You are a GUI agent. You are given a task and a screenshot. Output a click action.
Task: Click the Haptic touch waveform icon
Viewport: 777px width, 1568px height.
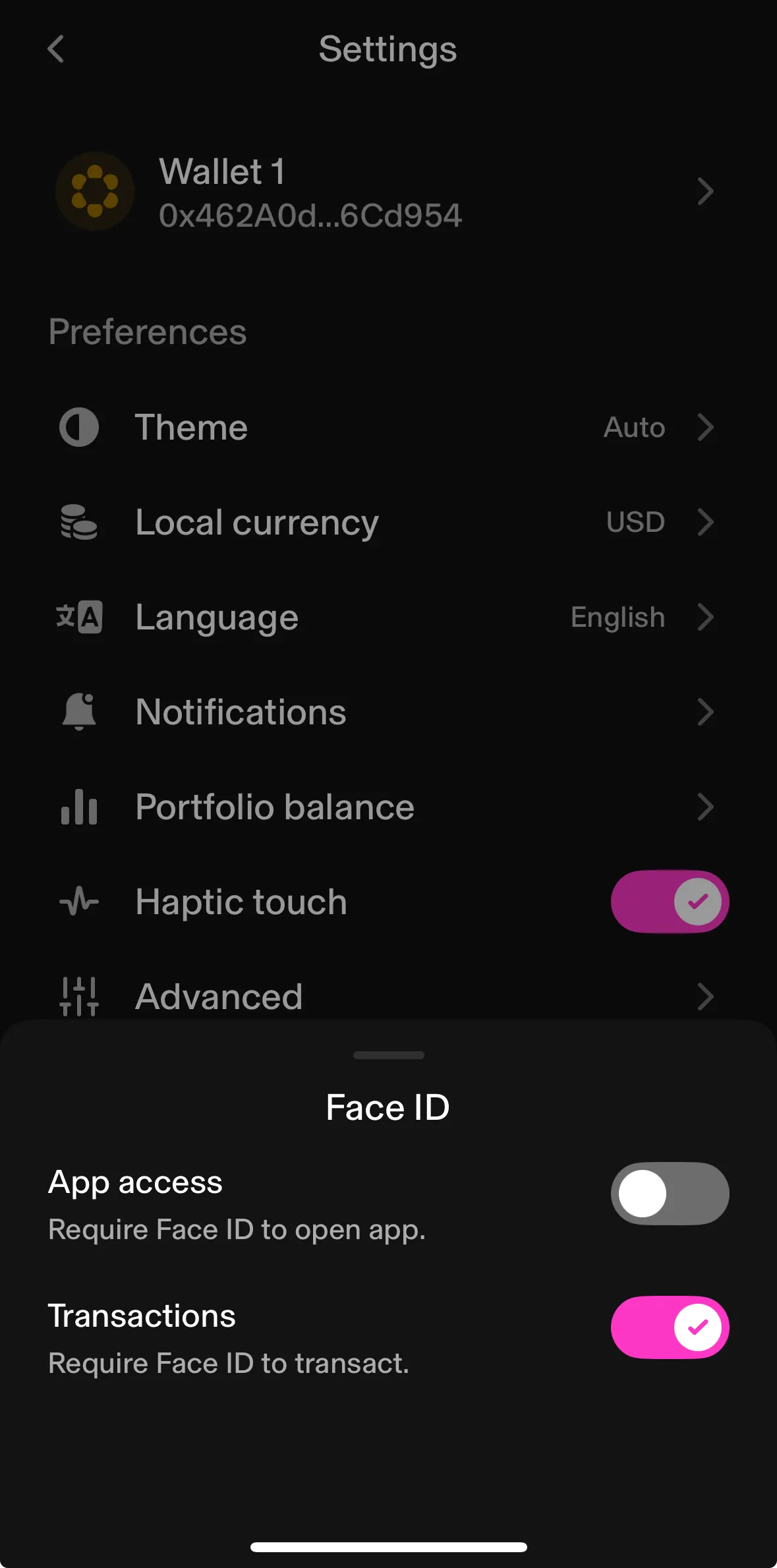pos(78,902)
